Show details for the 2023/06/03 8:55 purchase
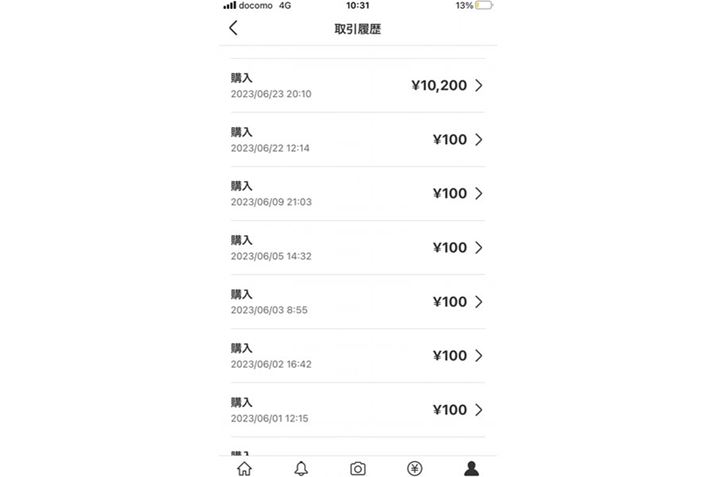The height and width of the screenshot is (477, 715). pos(357,302)
